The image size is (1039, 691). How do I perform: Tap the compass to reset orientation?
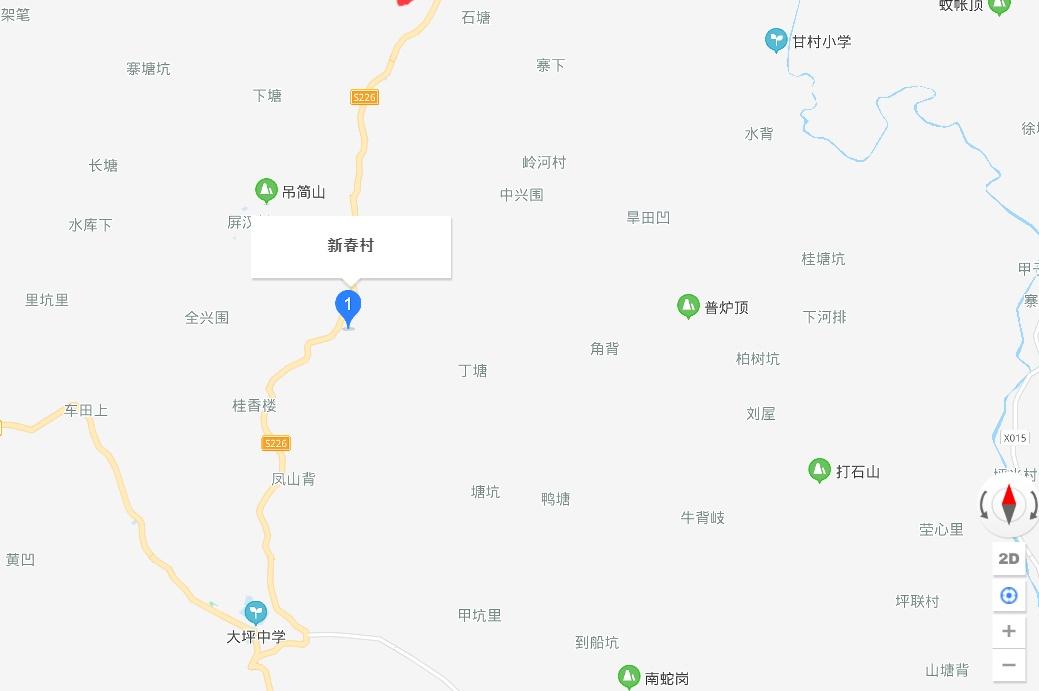click(1008, 503)
